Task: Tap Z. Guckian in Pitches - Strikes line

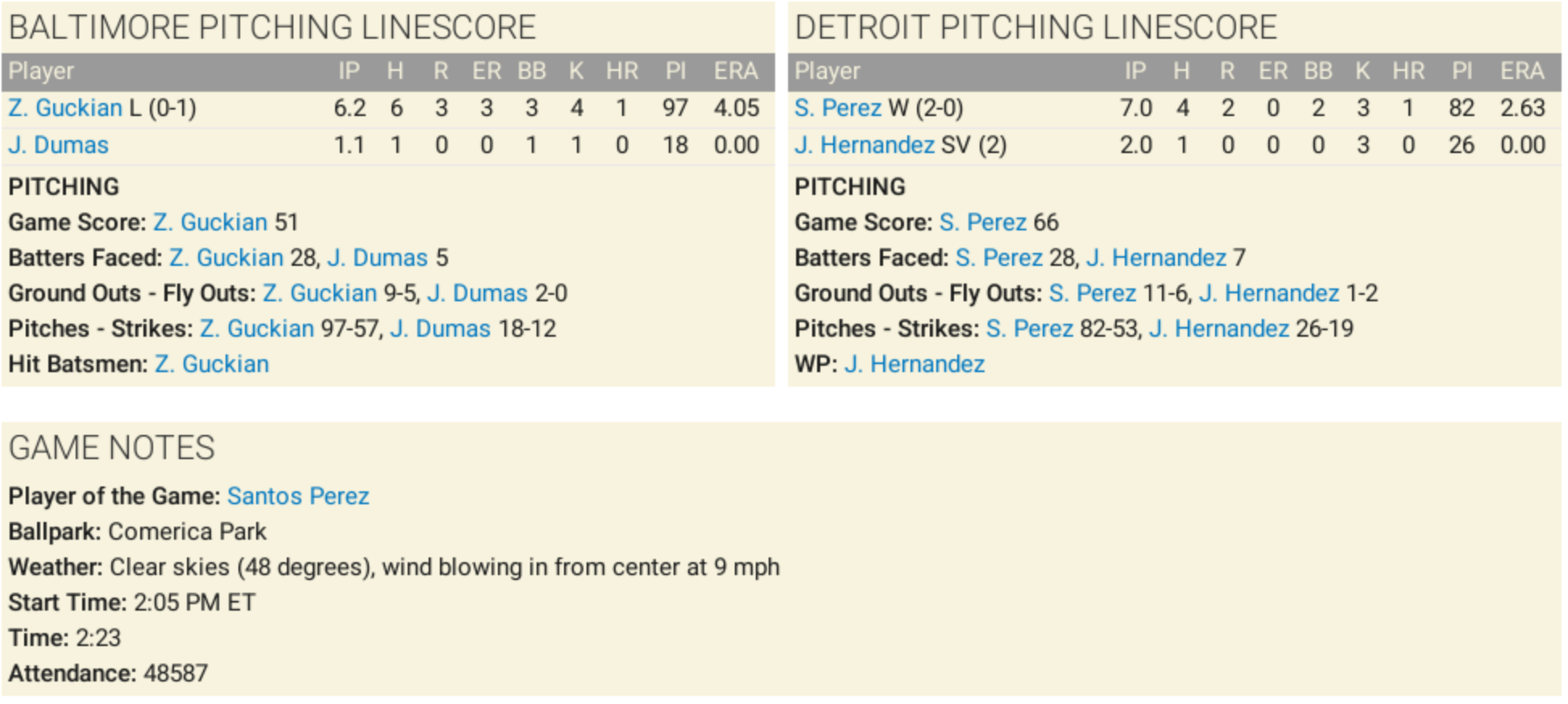Action: coord(256,329)
